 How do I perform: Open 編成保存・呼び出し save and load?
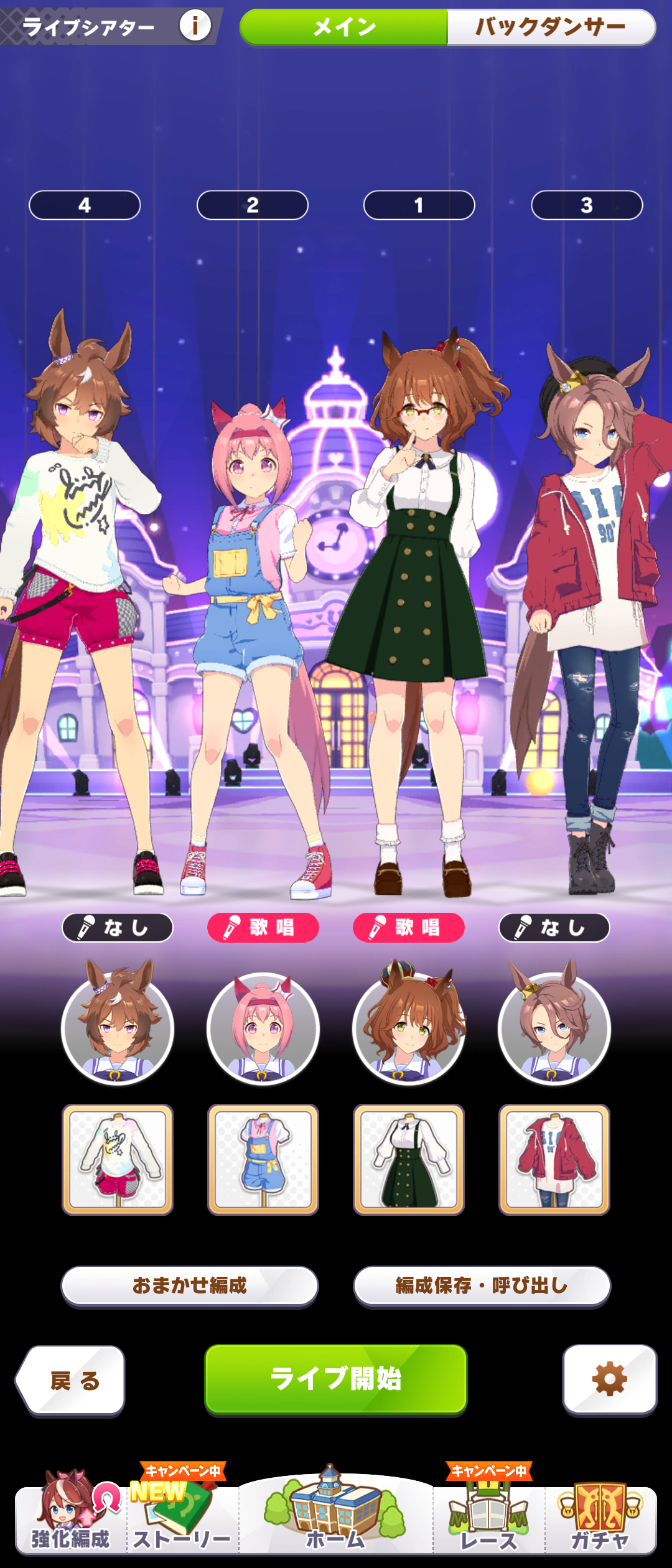point(482,1286)
